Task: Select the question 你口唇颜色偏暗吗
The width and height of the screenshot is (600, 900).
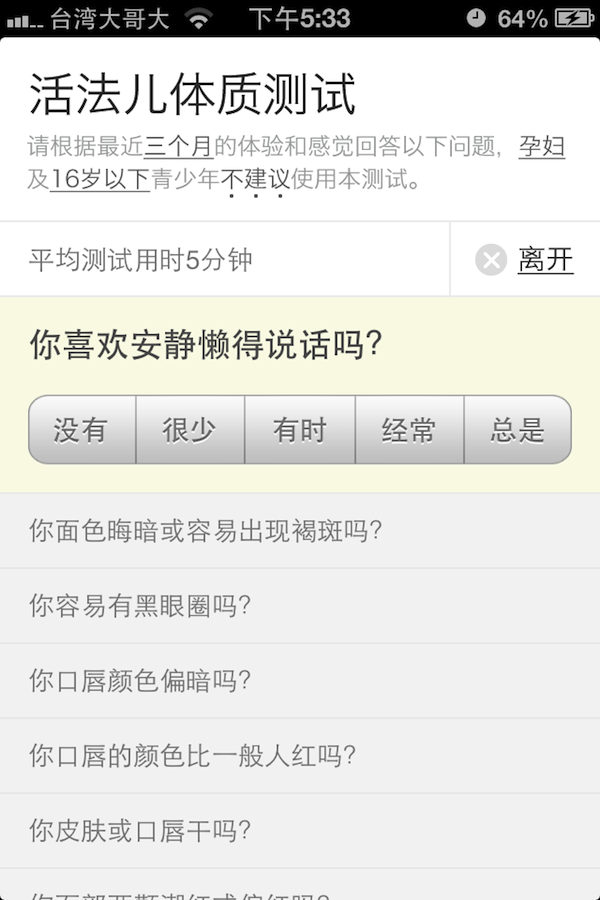Action: 300,680
